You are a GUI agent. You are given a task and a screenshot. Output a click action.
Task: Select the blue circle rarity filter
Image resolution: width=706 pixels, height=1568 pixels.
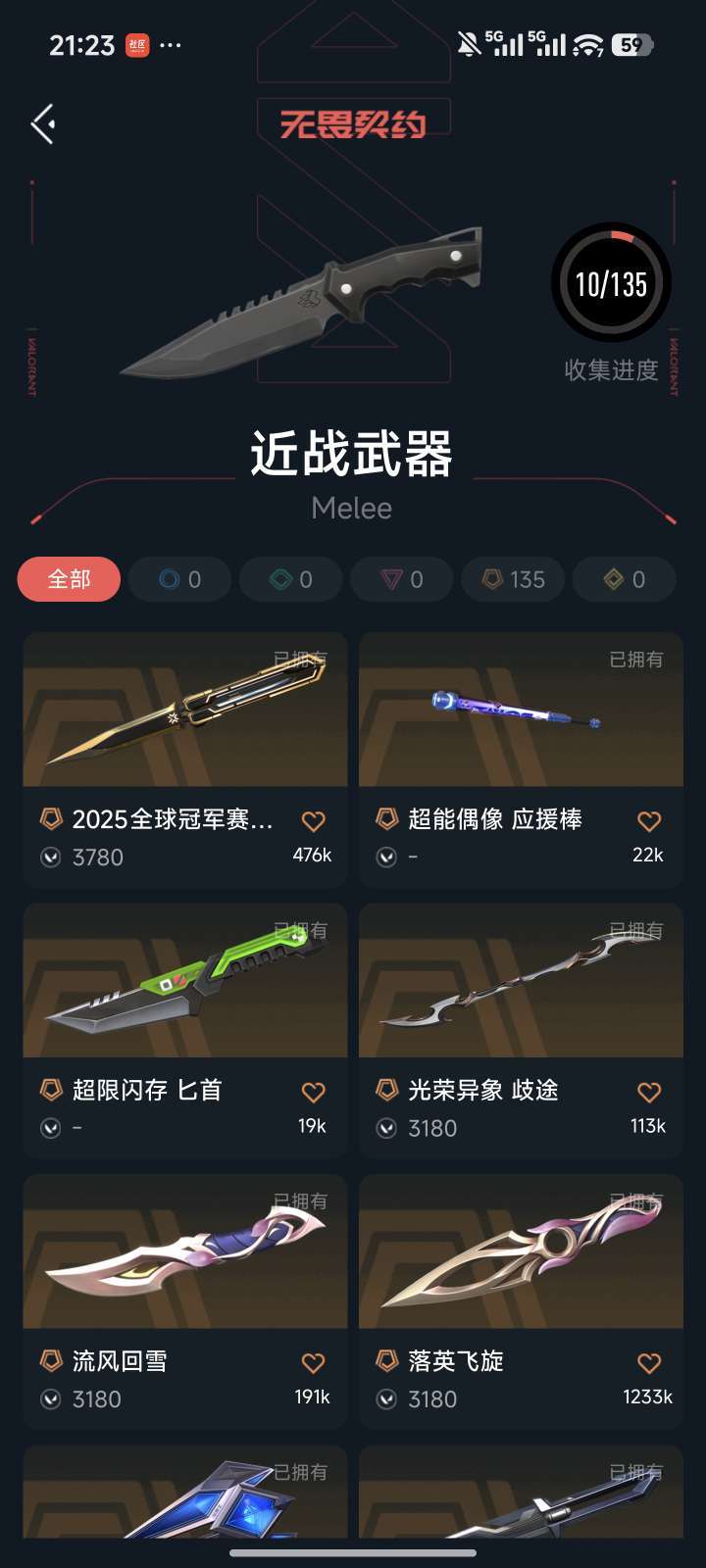pos(179,579)
